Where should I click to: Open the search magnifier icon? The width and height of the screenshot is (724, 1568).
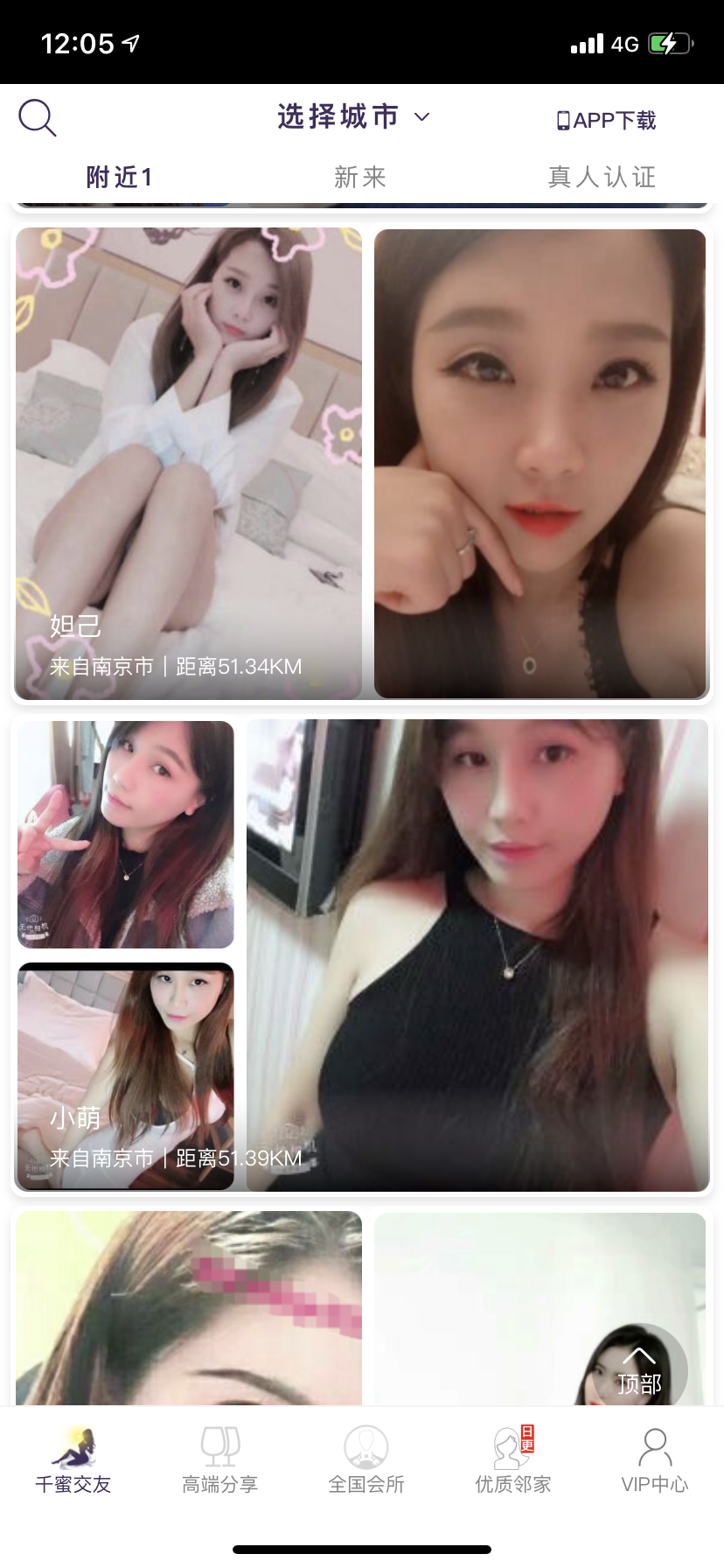coord(38,117)
